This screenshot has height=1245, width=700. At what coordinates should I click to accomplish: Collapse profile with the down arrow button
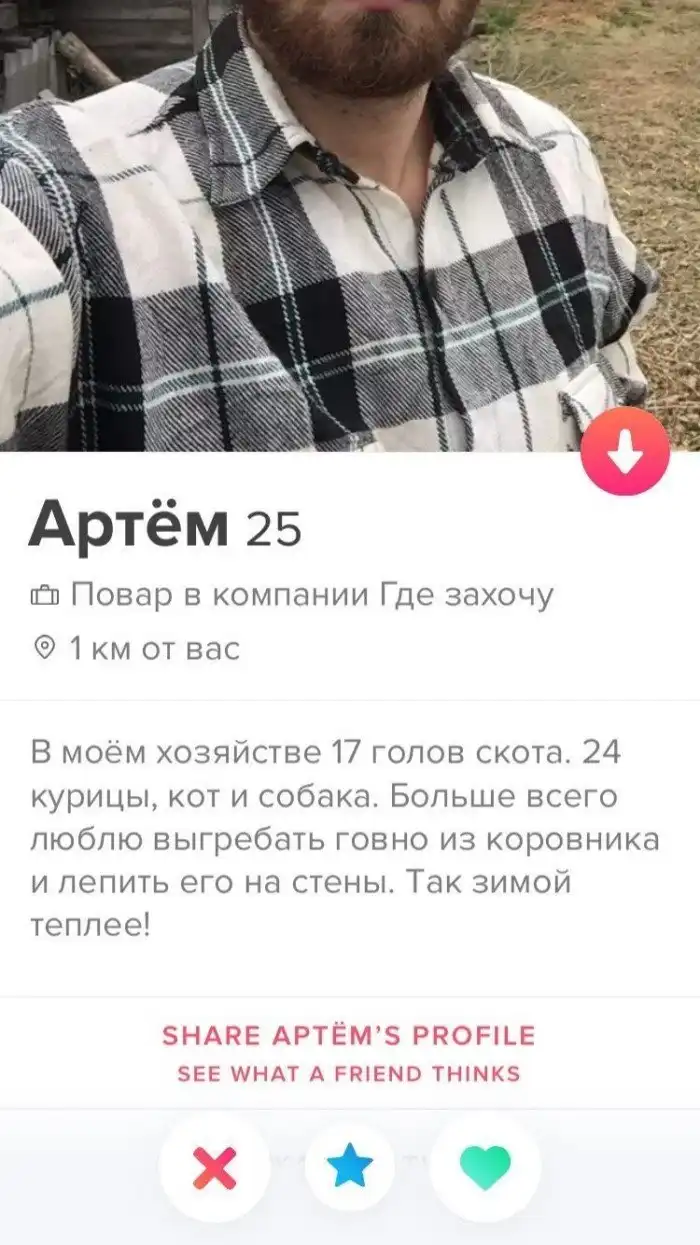pyautogui.click(x=625, y=452)
